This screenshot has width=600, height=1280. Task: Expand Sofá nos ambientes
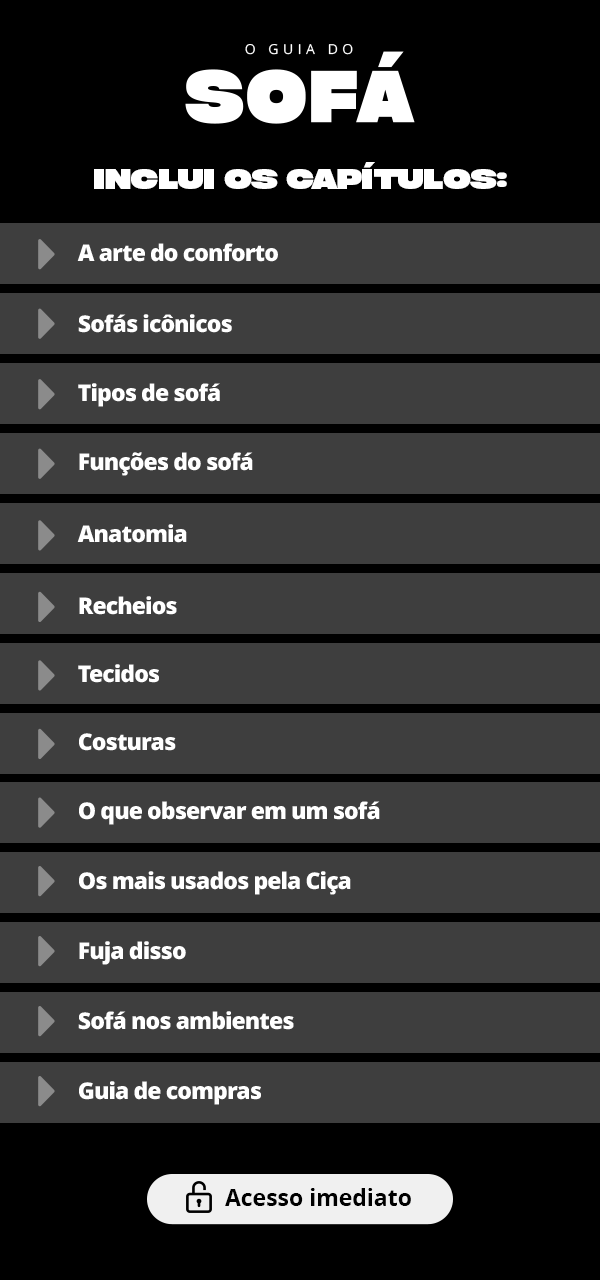(x=300, y=1022)
